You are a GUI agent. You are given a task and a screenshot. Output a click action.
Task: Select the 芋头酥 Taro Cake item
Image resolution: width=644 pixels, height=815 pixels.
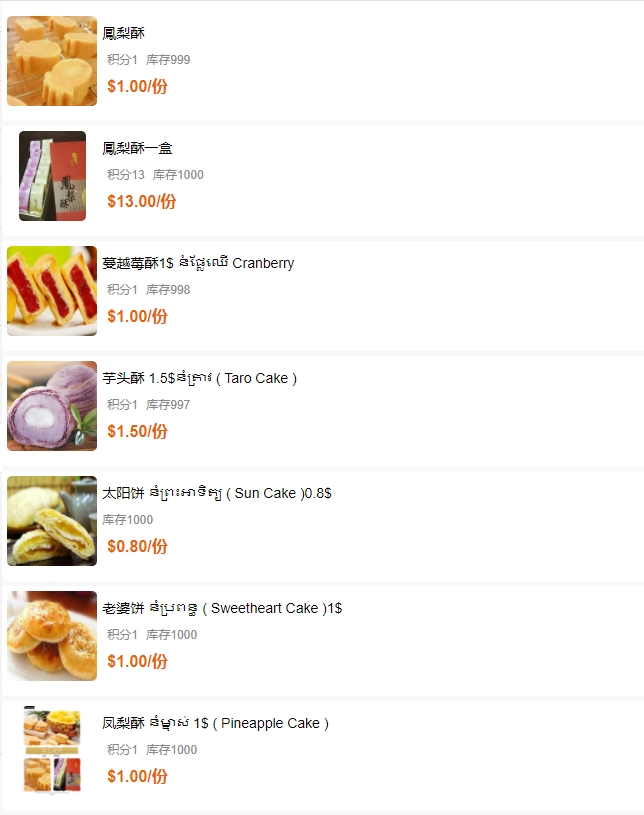(199, 378)
